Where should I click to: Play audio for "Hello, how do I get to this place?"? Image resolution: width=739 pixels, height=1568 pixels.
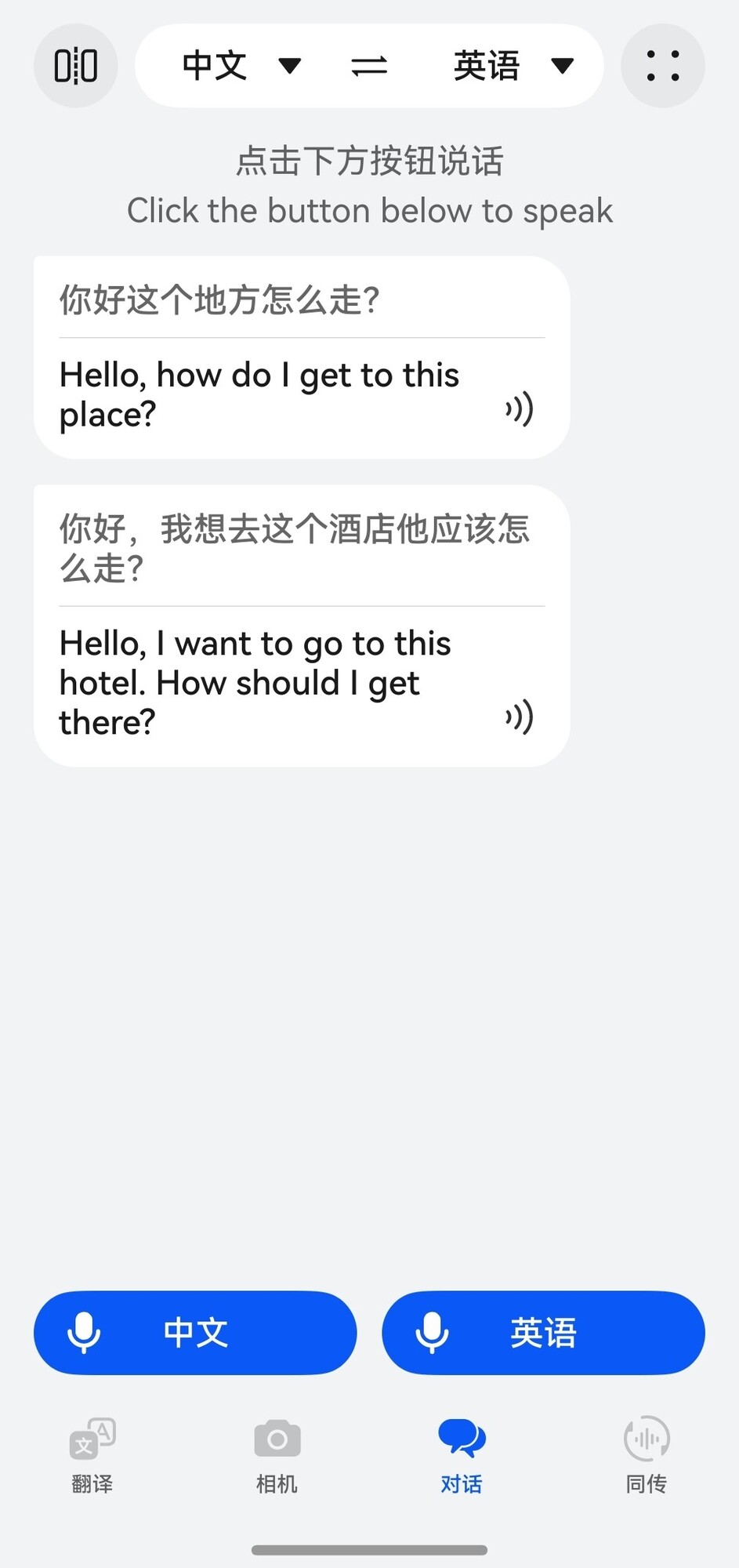pos(519,409)
